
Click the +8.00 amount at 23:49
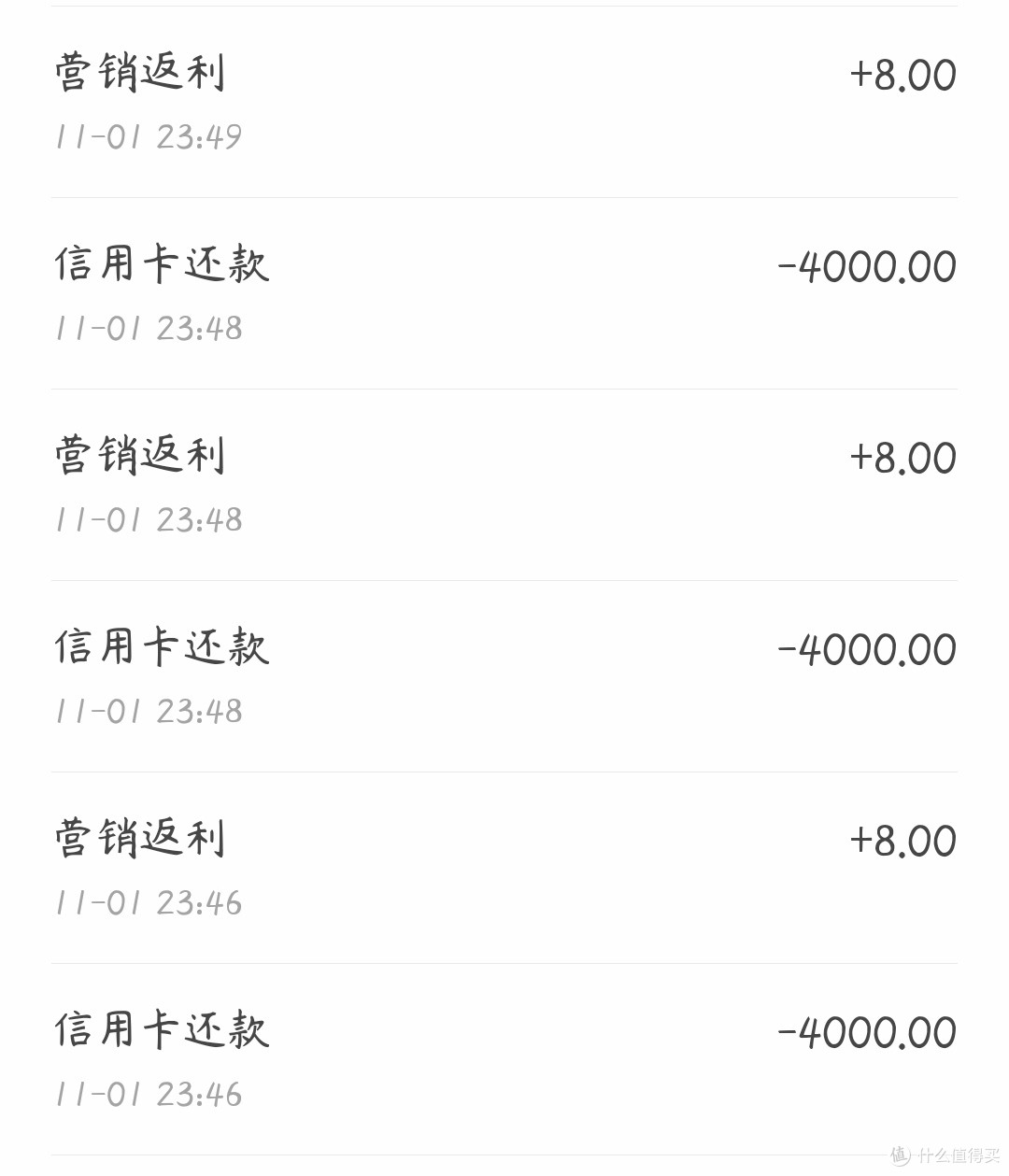pos(902,73)
